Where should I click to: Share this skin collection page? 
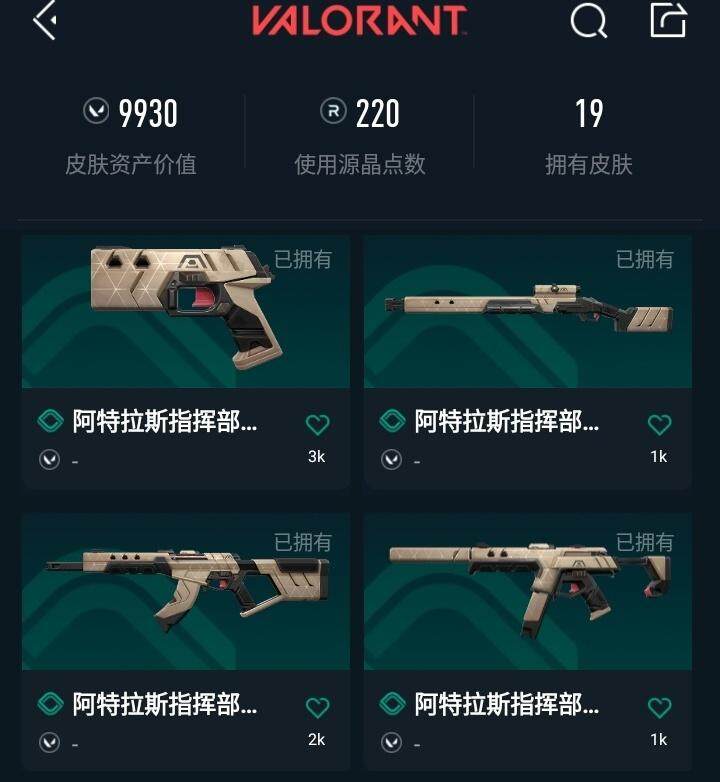click(x=668, y=21)
